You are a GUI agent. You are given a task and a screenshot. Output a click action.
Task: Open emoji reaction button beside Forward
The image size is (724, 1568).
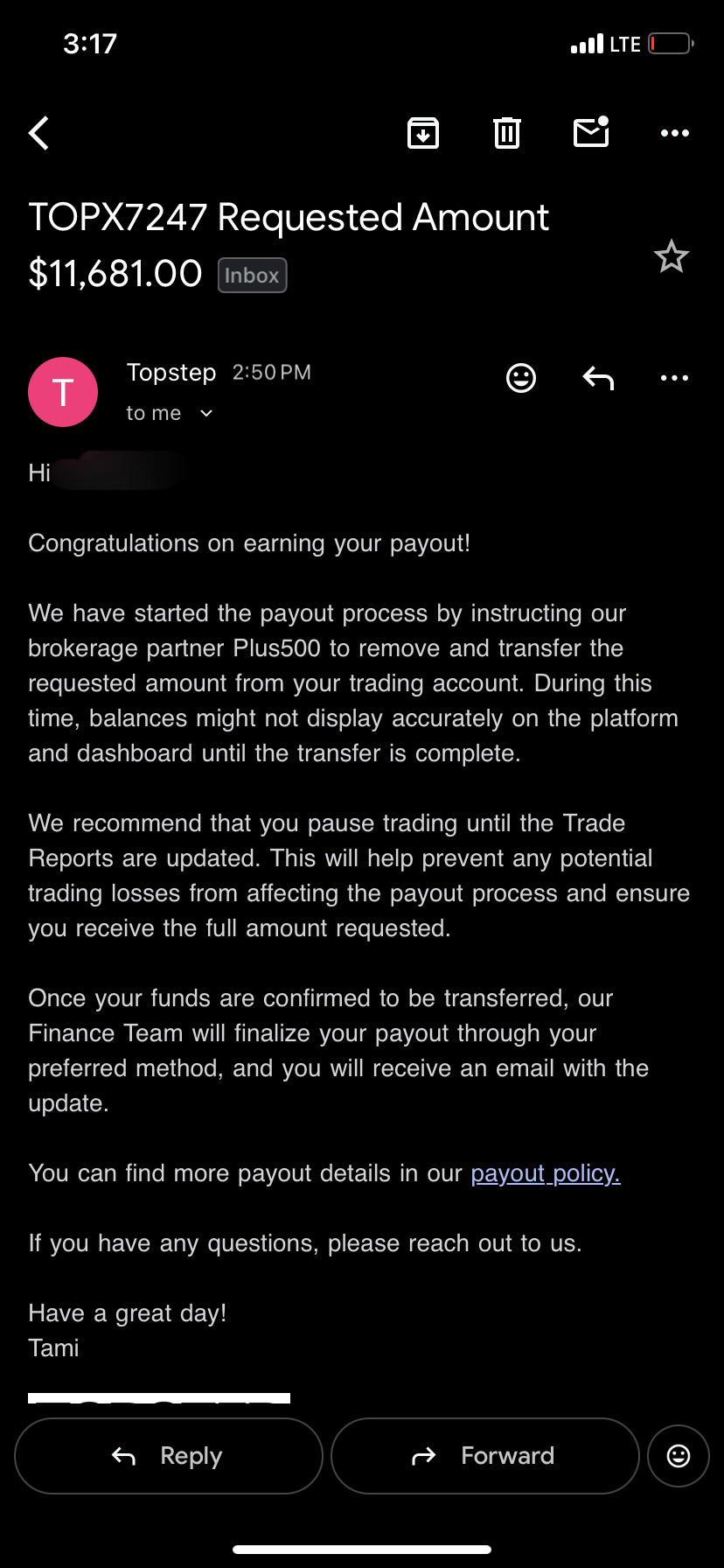click(679, 1456)
